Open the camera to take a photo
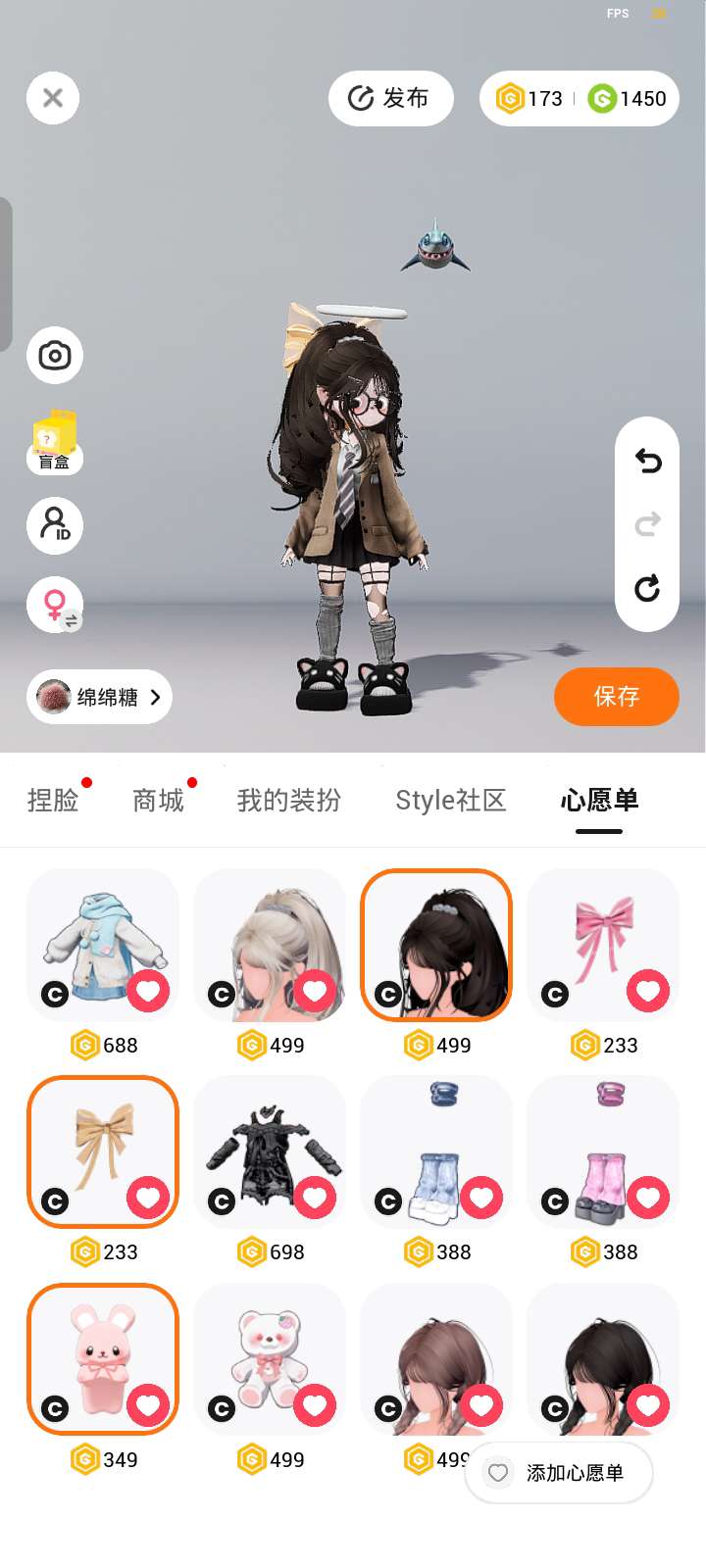Image resolution: width=706 pixels, height=1568 pixels. tap(55, 355)
